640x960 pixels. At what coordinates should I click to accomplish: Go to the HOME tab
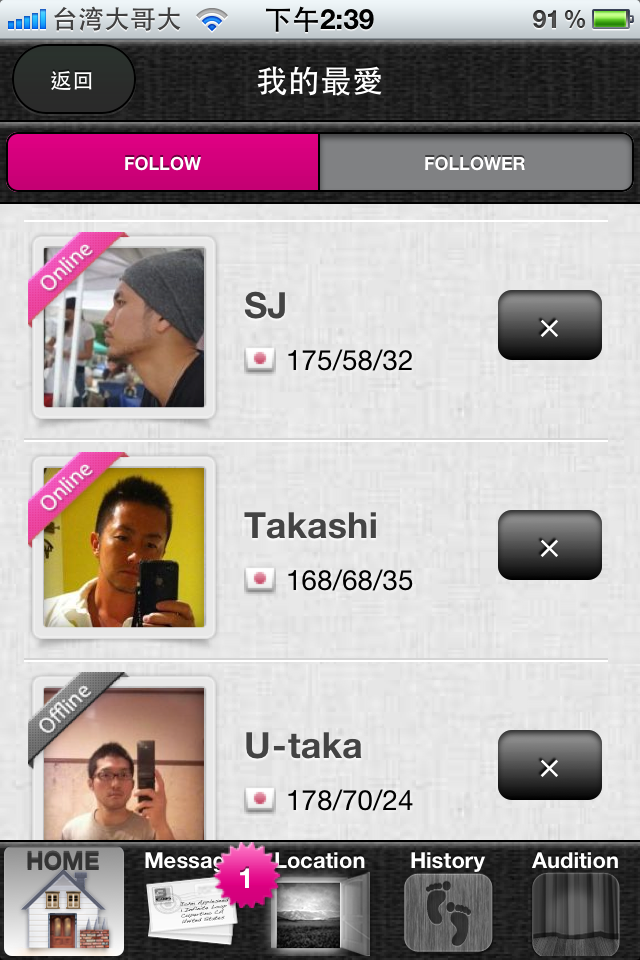[64, 901]
